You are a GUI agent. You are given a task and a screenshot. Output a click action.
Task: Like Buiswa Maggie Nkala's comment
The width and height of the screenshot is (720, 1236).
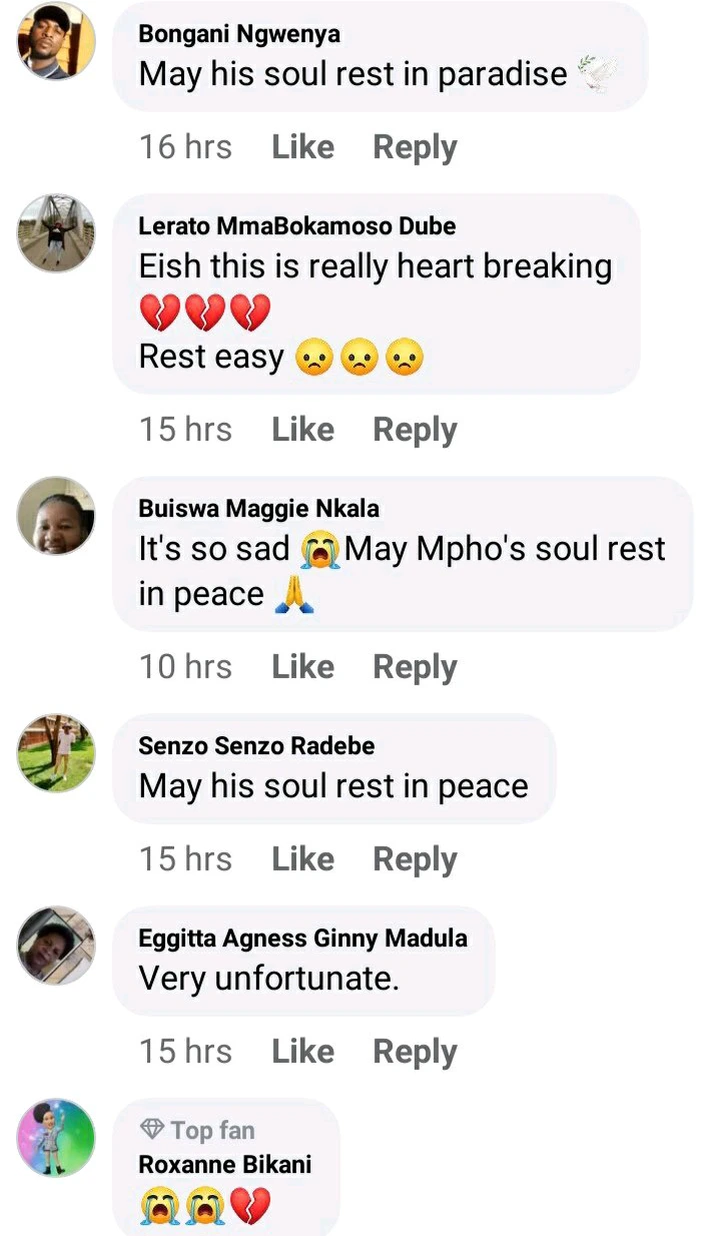[x=303, y=666]
